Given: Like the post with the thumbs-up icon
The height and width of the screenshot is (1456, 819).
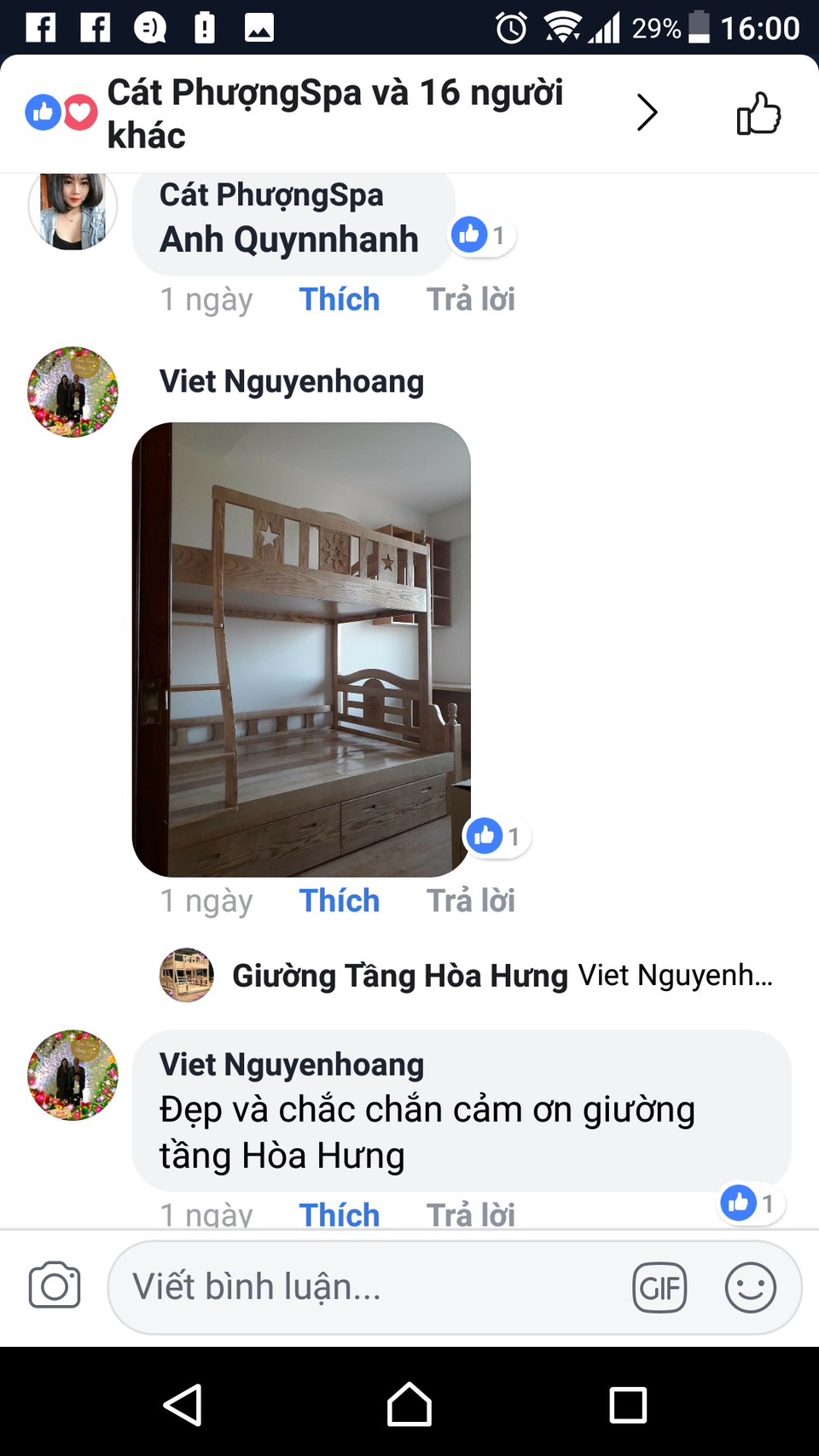Looking at the screenshot, I should [758, 113].
